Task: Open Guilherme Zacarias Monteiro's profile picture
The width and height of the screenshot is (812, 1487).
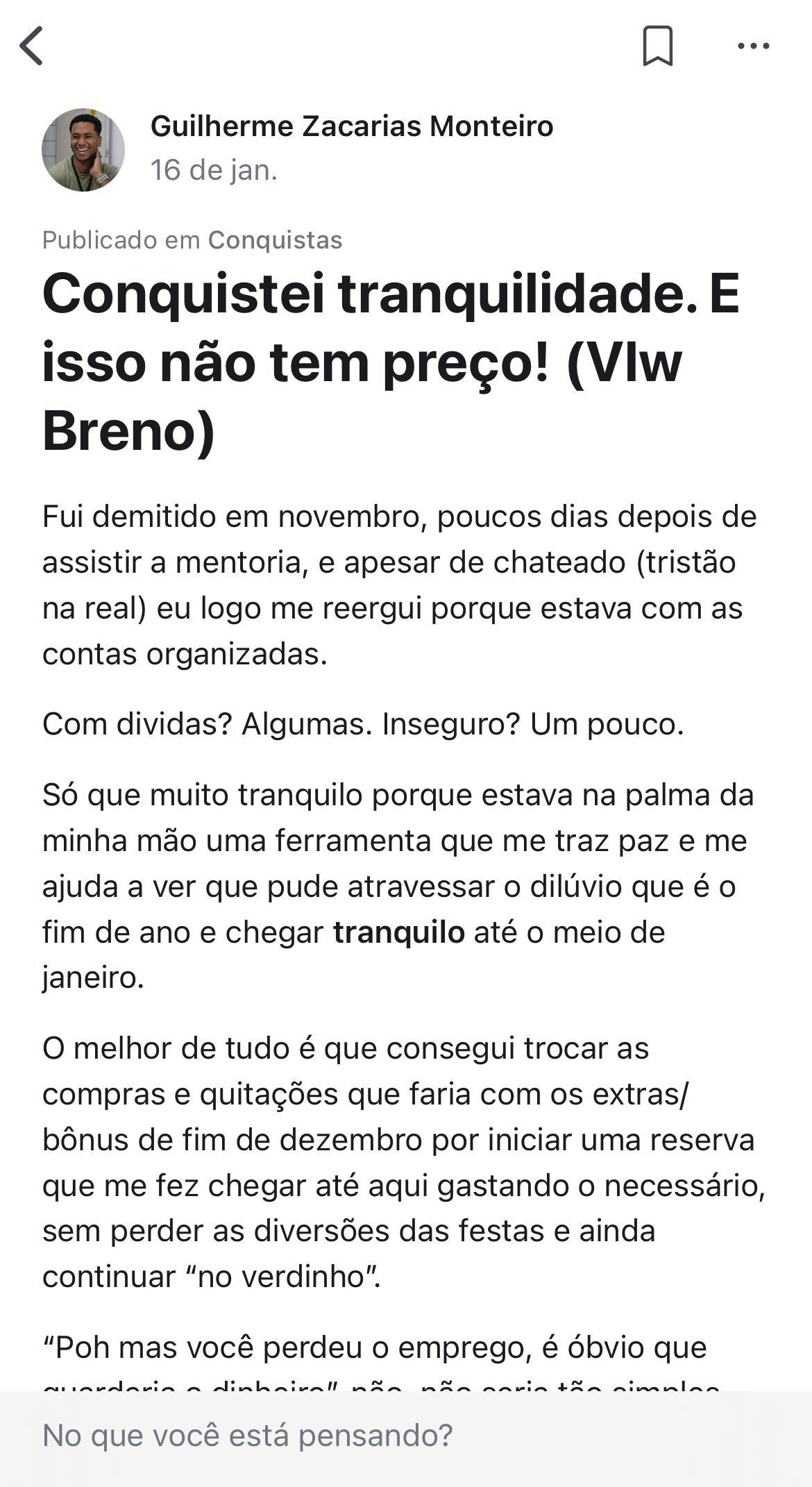Action: coord(83,150)
